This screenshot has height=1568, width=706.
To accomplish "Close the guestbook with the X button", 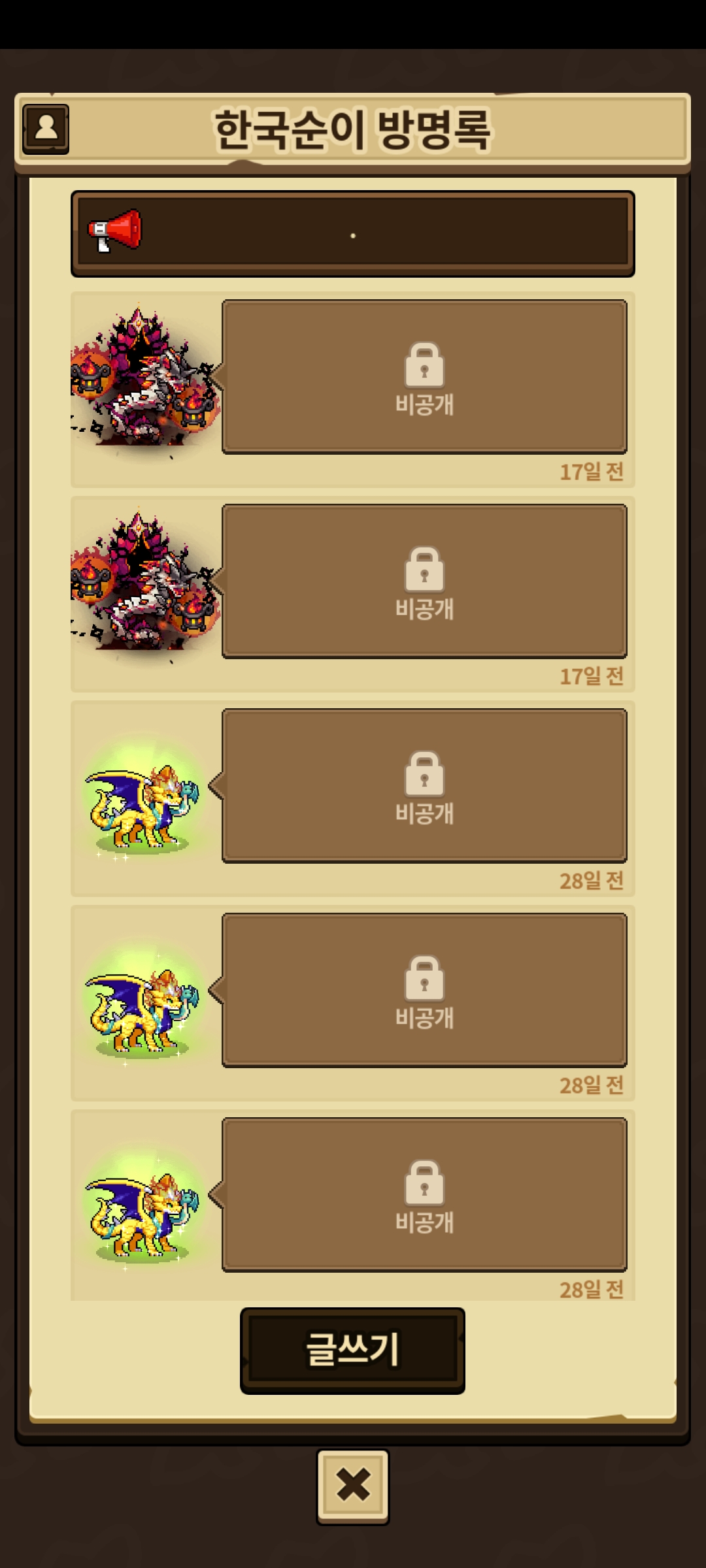I will click(x=353, y=1486).
